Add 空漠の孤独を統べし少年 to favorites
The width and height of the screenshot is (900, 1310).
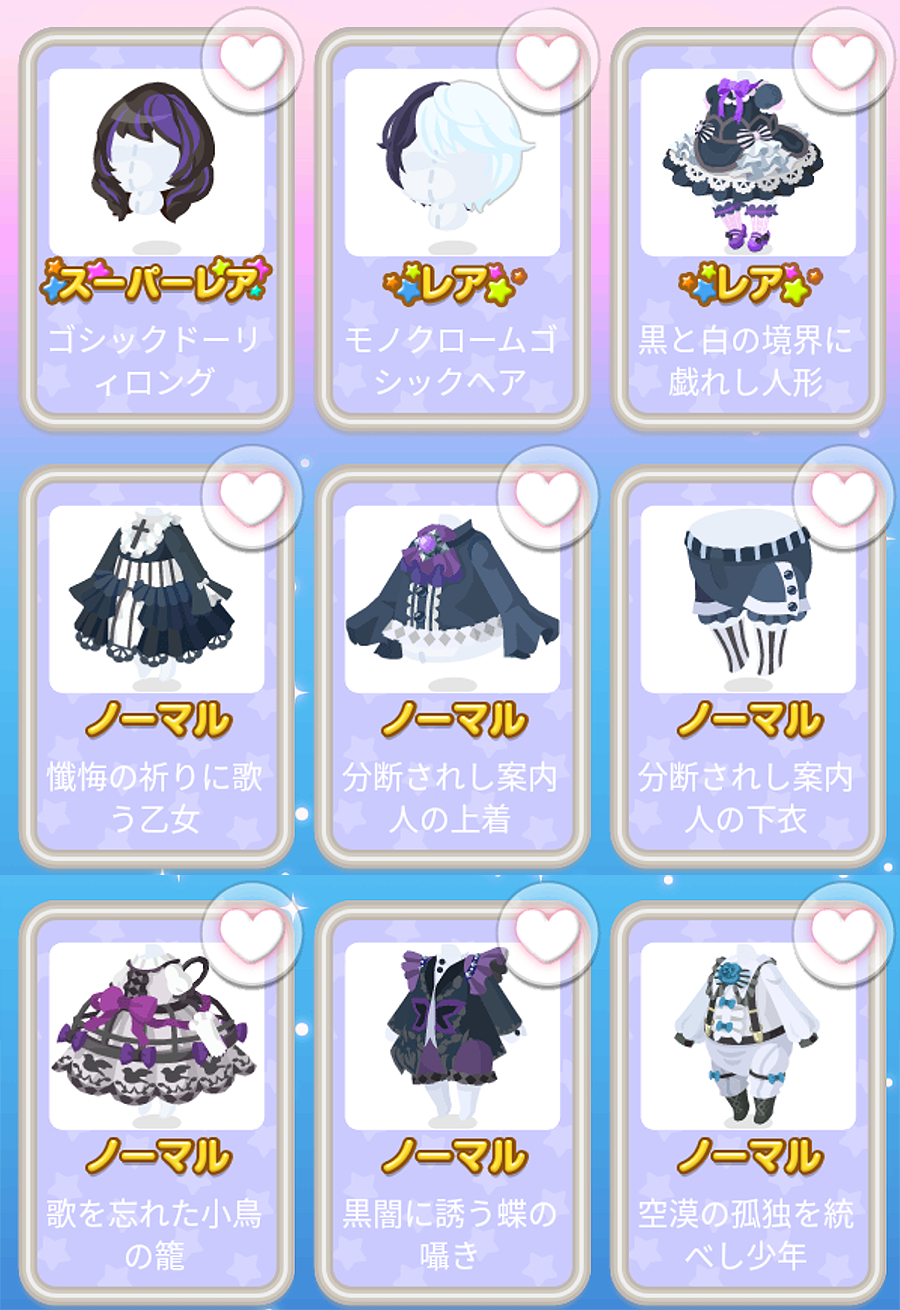(x=842, y=932)
